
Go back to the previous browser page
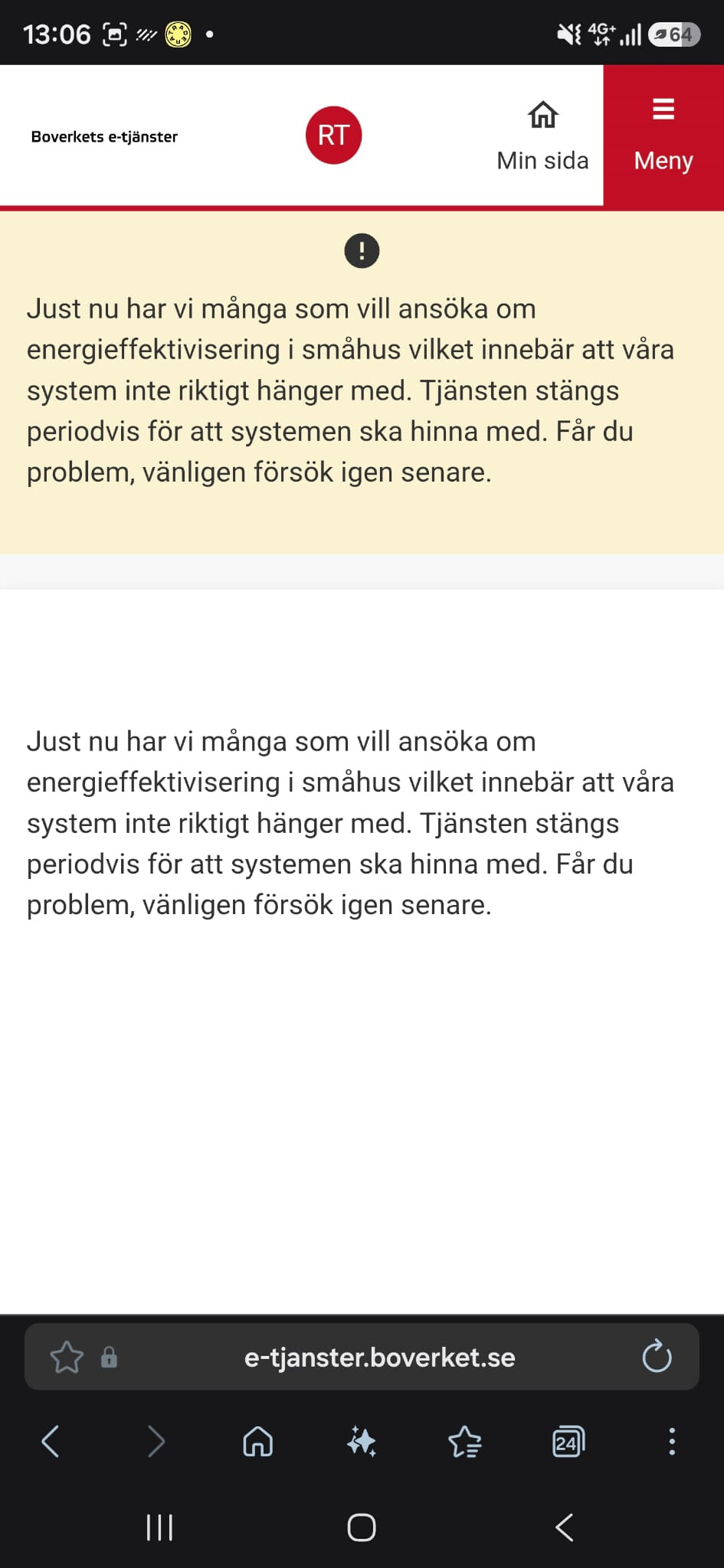[51, 1442]
